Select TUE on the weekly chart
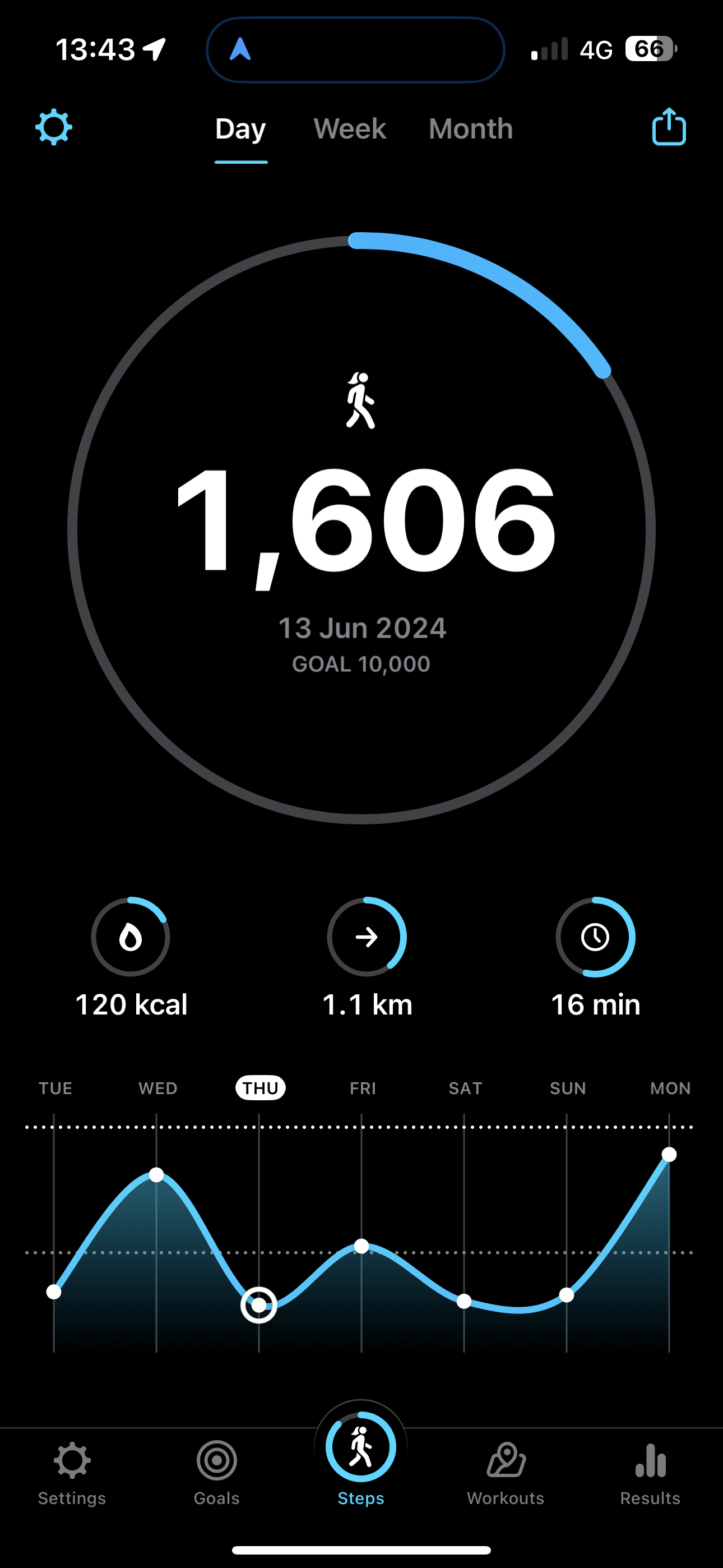 (55, 1089)
